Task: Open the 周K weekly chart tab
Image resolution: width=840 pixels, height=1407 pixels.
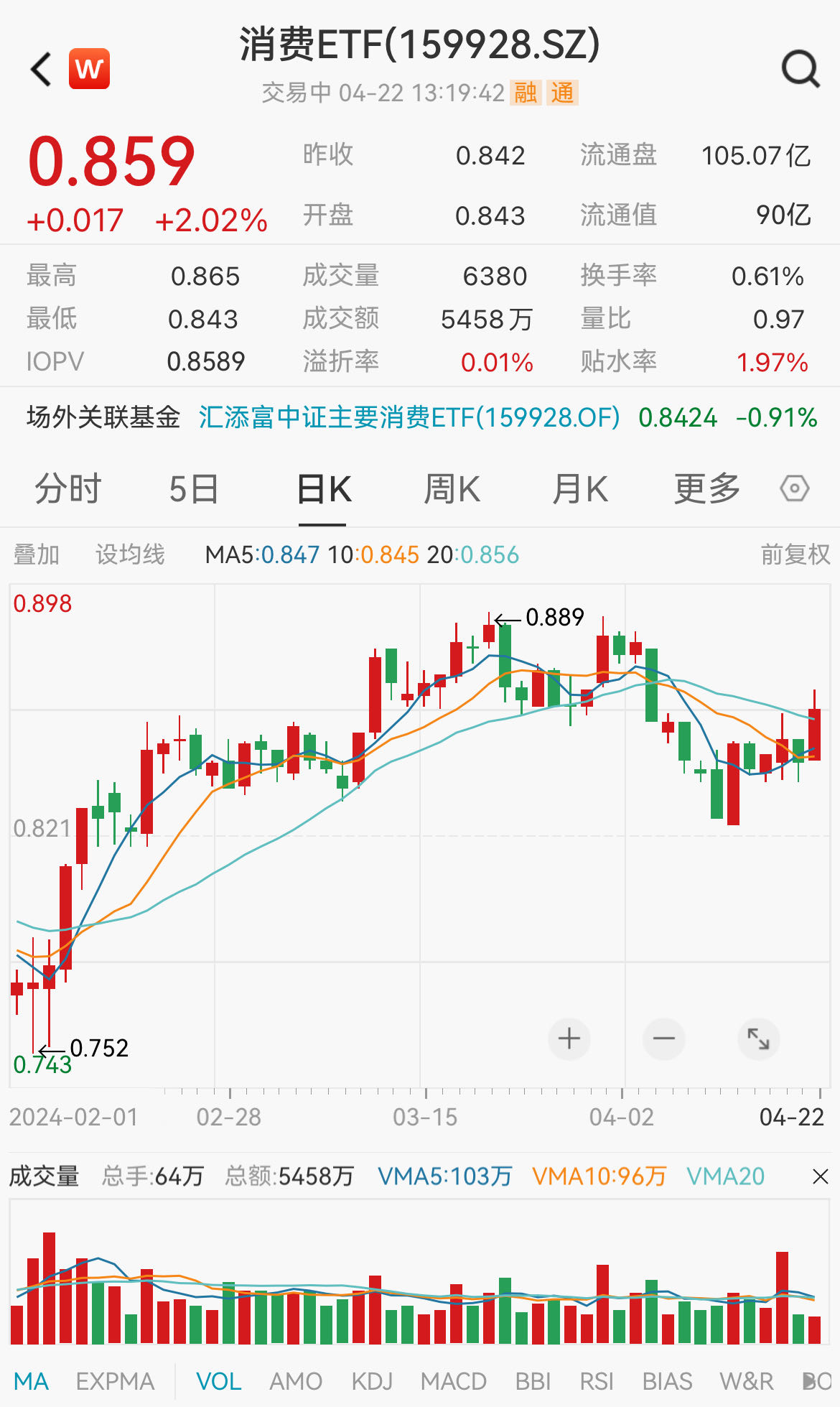Action: tap(452, 488)
